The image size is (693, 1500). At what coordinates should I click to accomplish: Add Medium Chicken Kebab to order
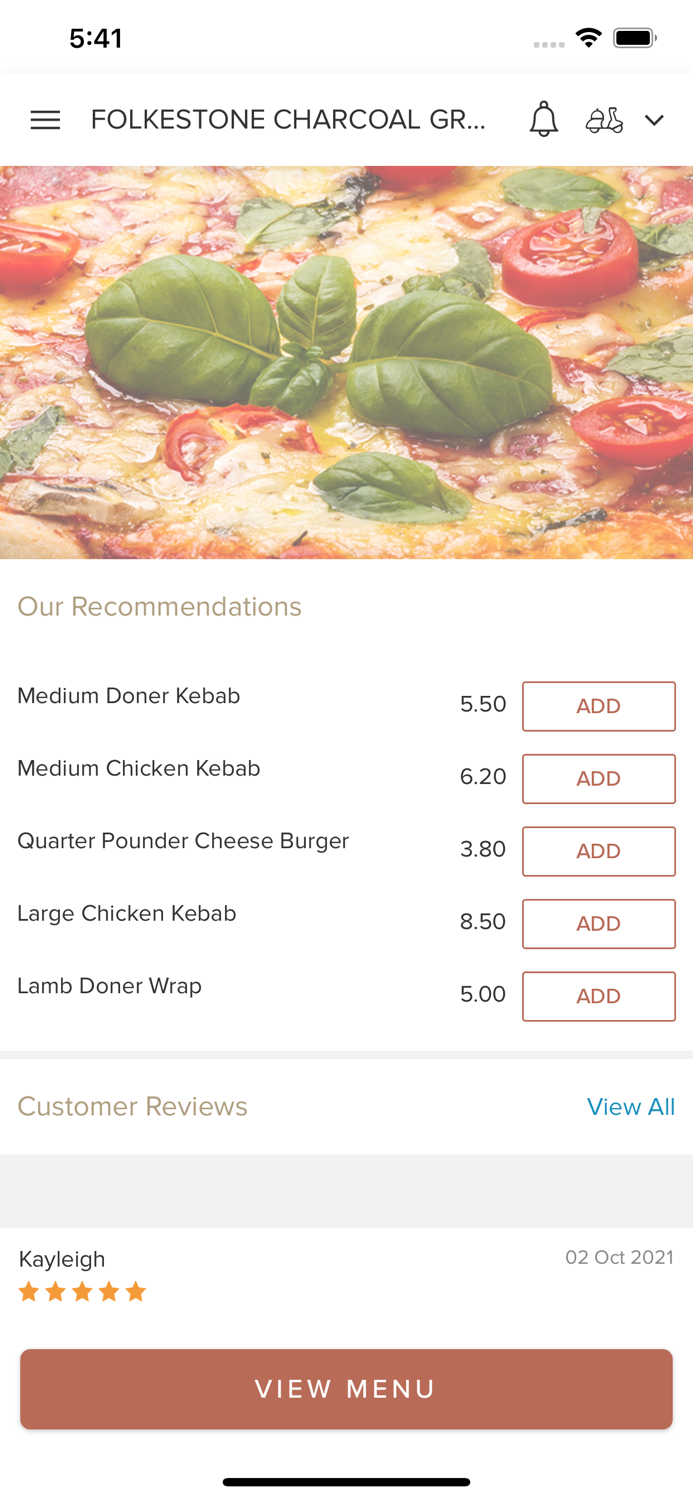point(598,779)
